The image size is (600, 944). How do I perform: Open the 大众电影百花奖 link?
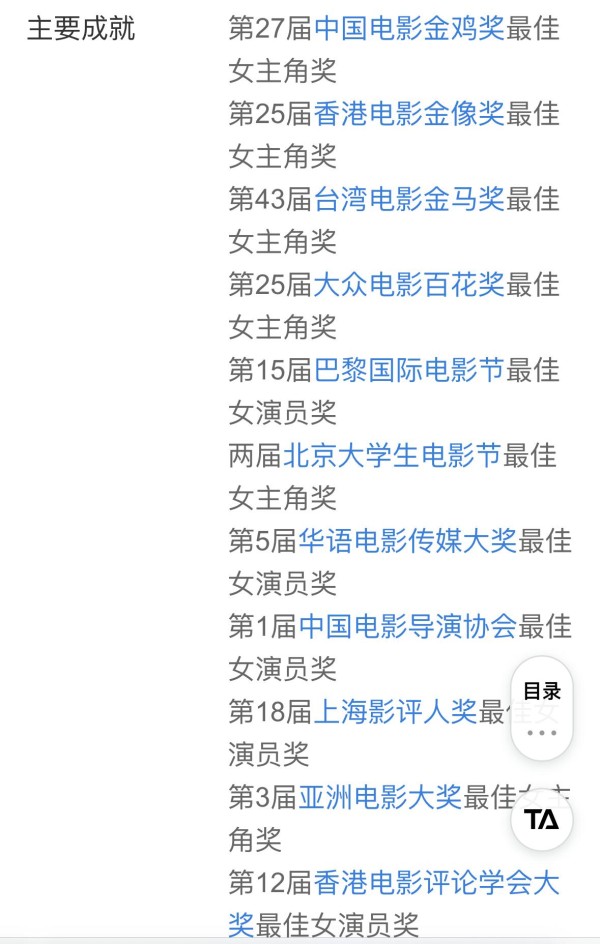[x=409, y=285]
